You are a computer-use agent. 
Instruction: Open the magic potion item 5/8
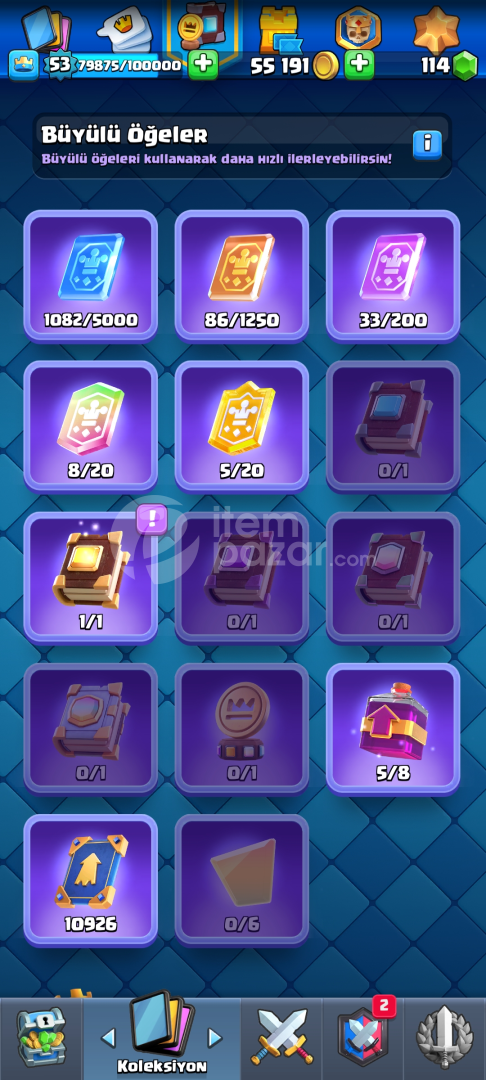coord(393,729)
